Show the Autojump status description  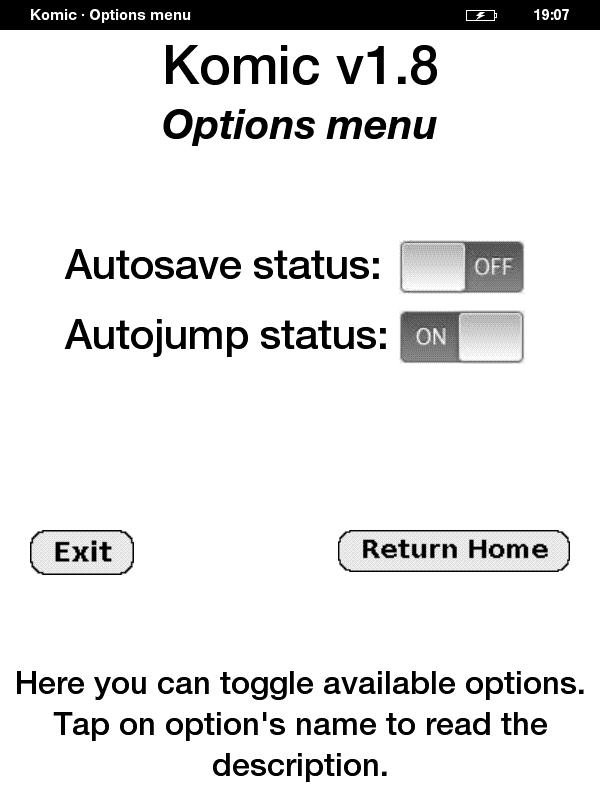[226, 337]
